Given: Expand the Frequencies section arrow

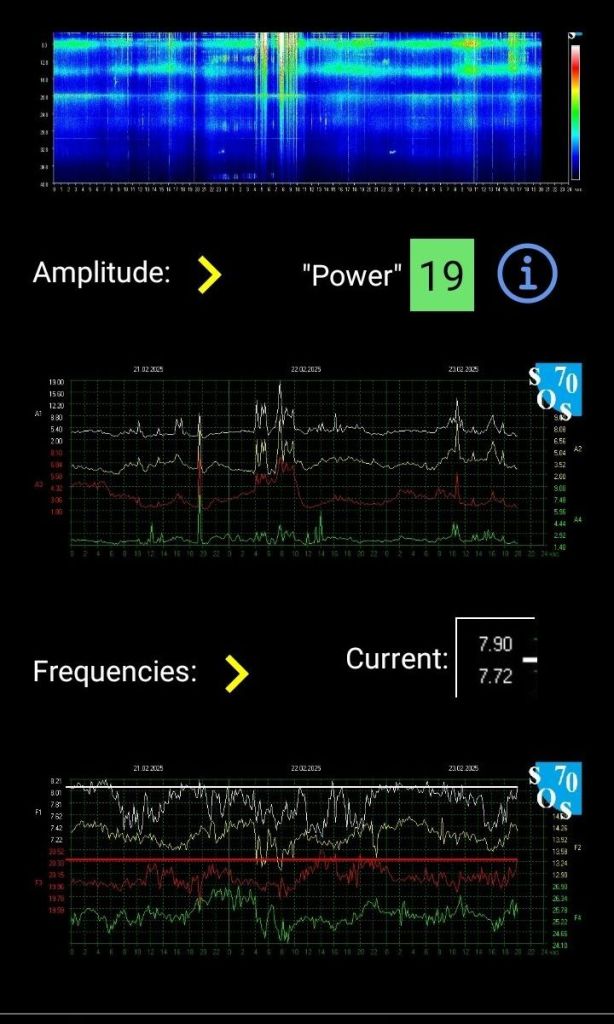Looking at the screenshot, I should coord(235,674).
